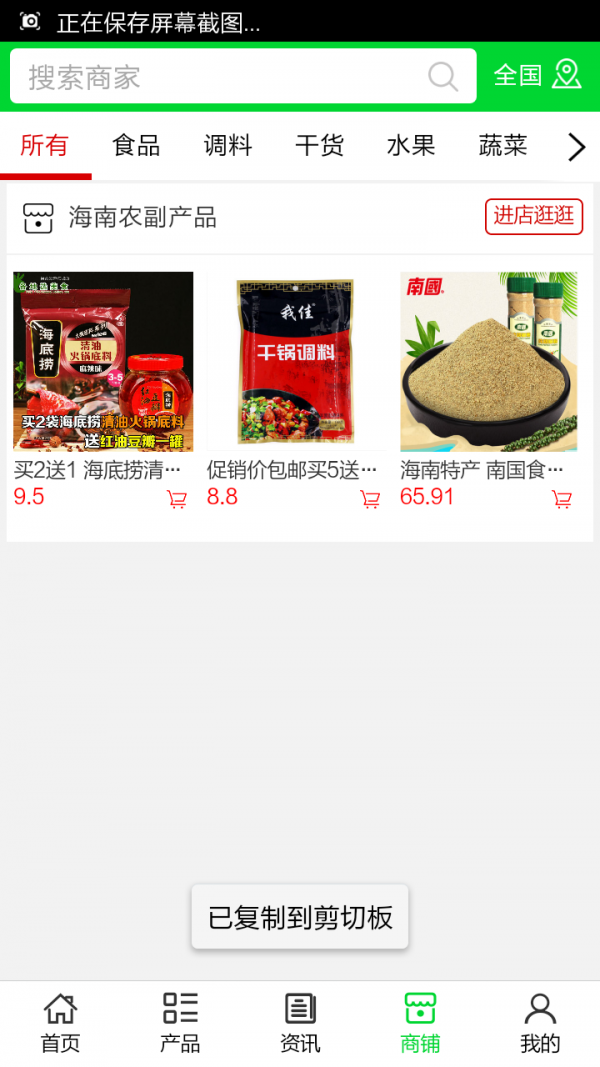Select the 食品 category tab

pos(136,146)
